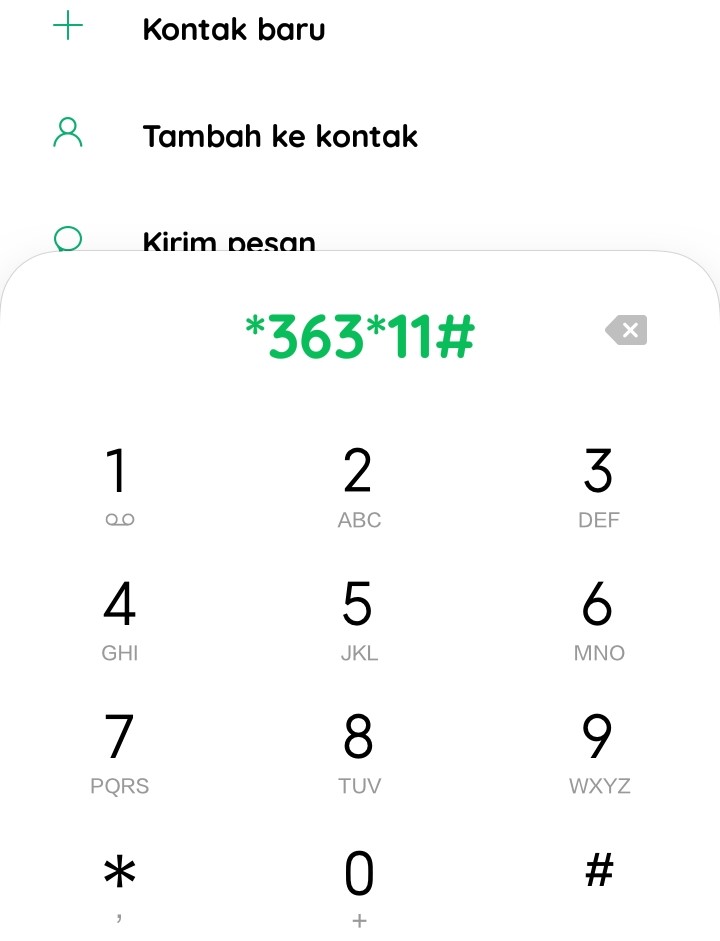Tap the backspace icon to delete a digit
Viewport: 720px width, 941px height.
pos(626,331)
